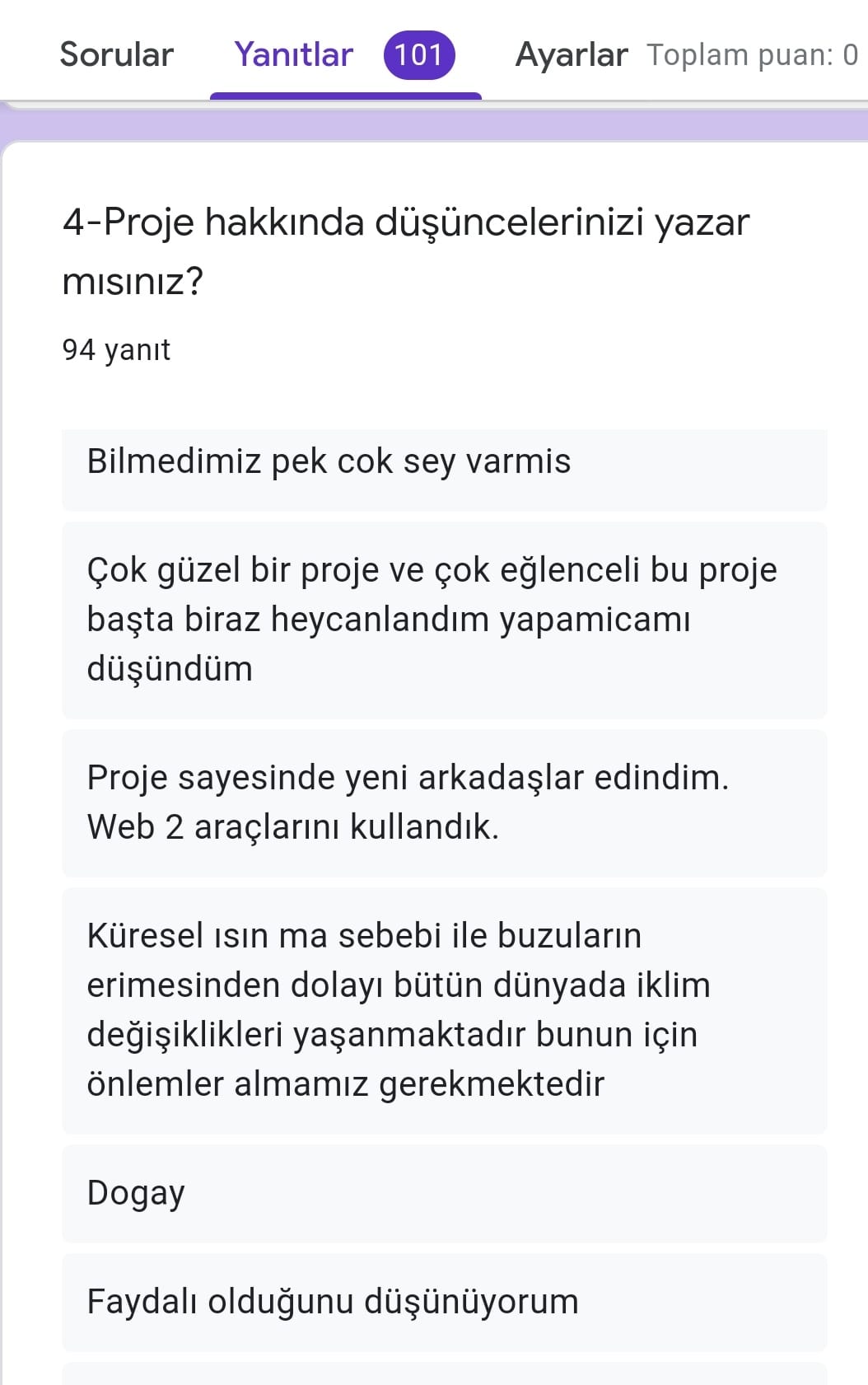
Task: Click the 94 yanıt label
Action: (x=116, y=349)
